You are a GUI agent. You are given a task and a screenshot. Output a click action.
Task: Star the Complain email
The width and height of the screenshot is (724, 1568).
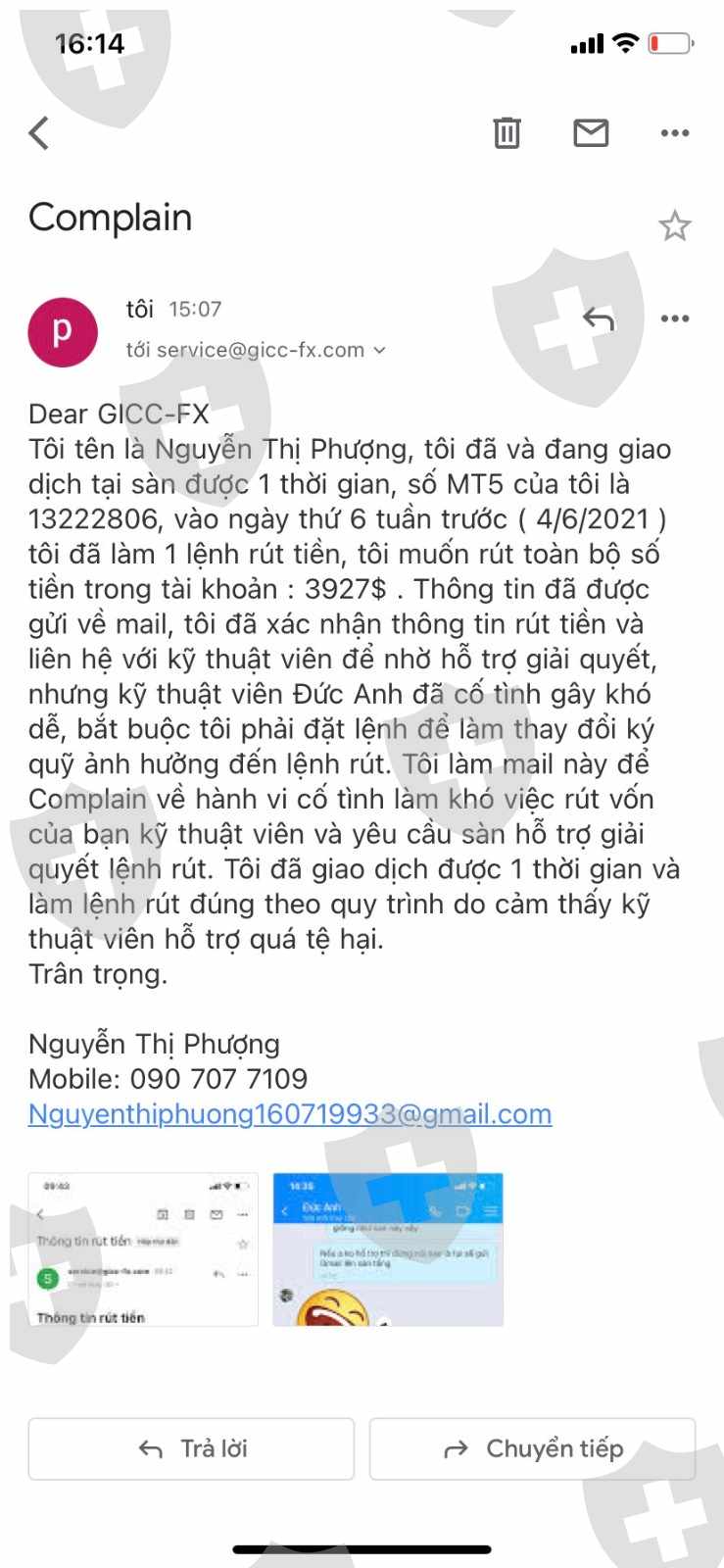click(675, 226)
